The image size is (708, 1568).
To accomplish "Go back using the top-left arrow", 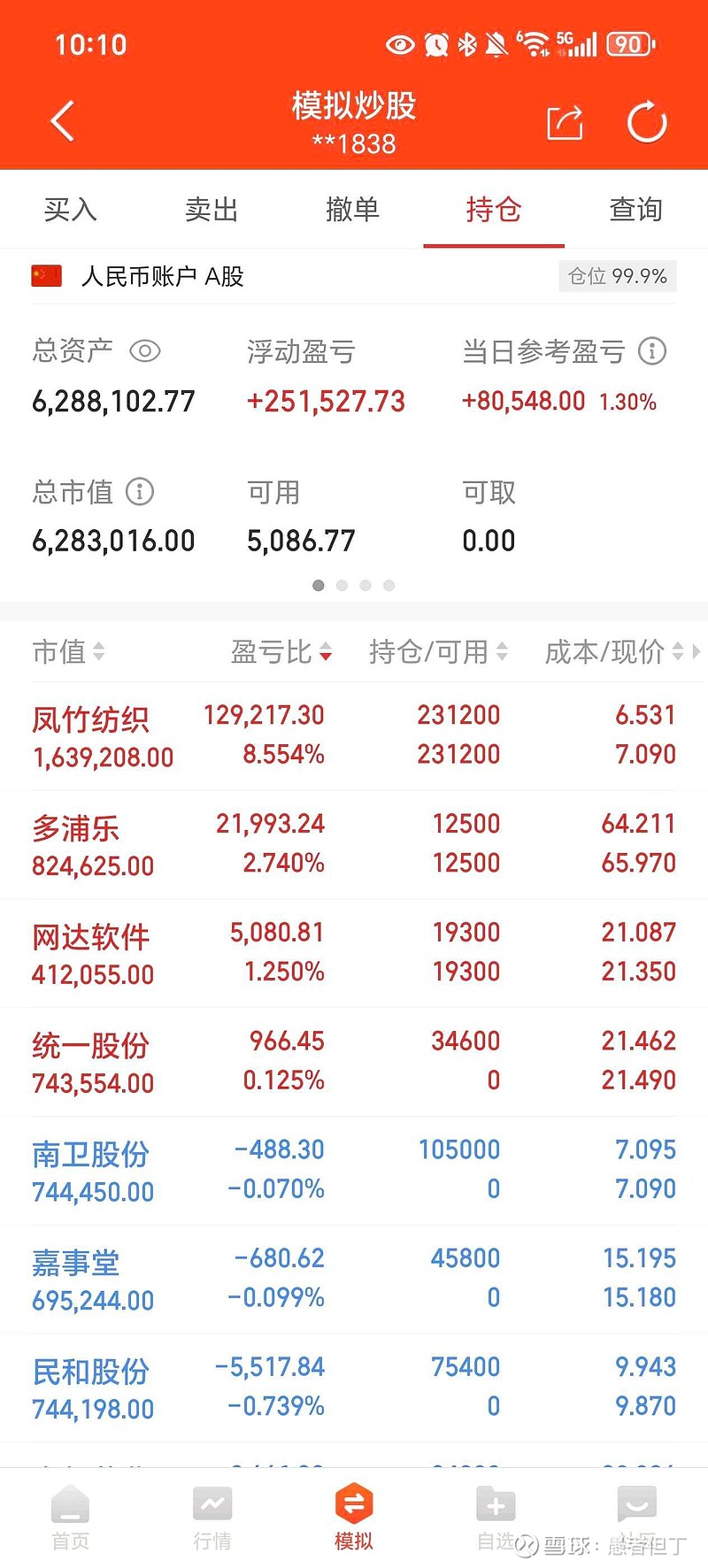I will 62,121.
